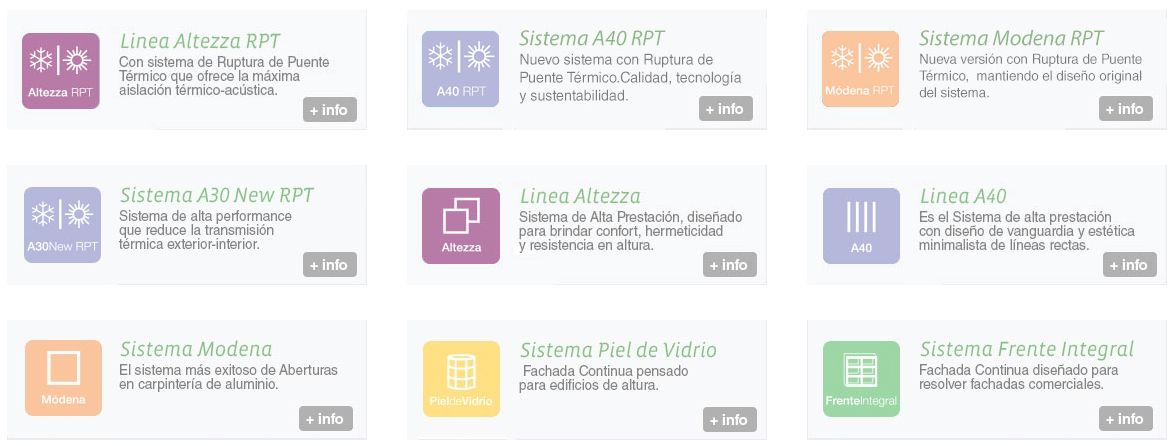This screenshot has height=446, width=1172.
Task: Open the A40 RPT icon tile
Action: click(x=461, y=70)
